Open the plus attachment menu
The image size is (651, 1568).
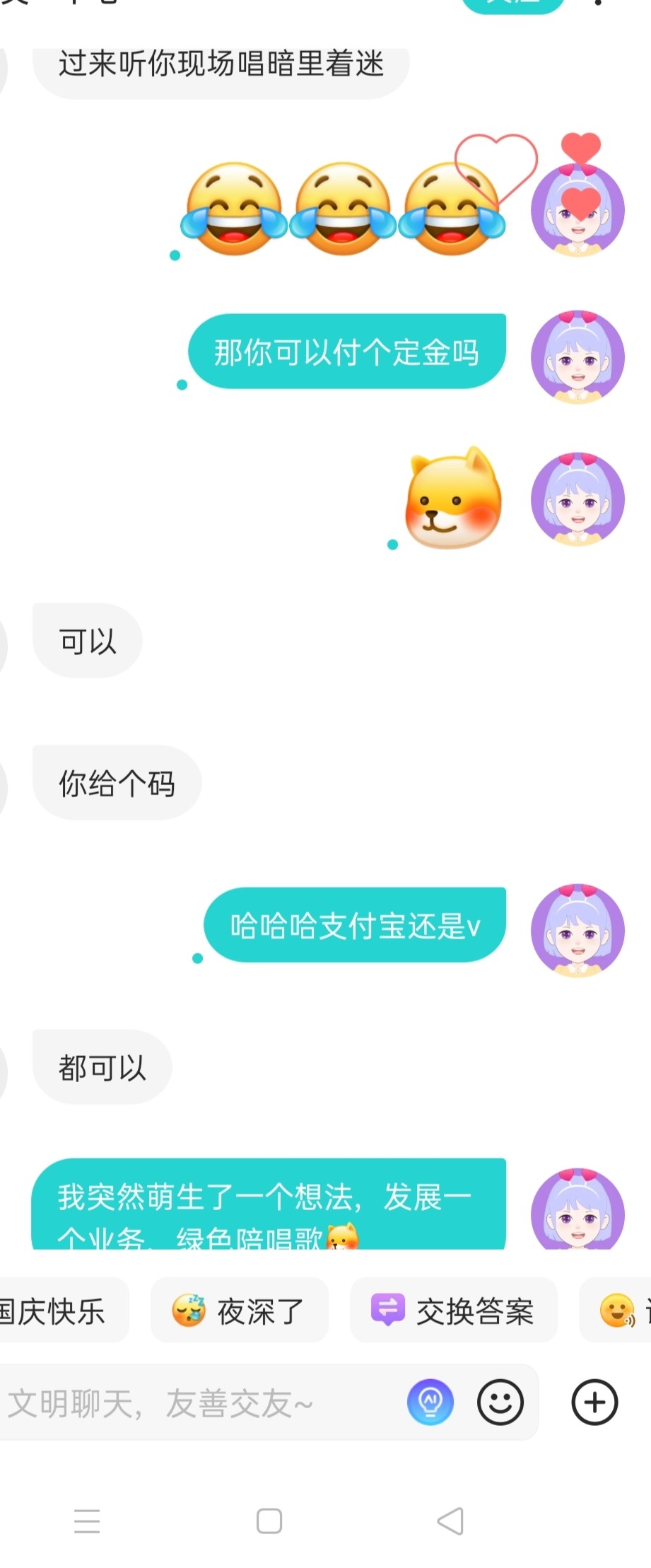594,1402
